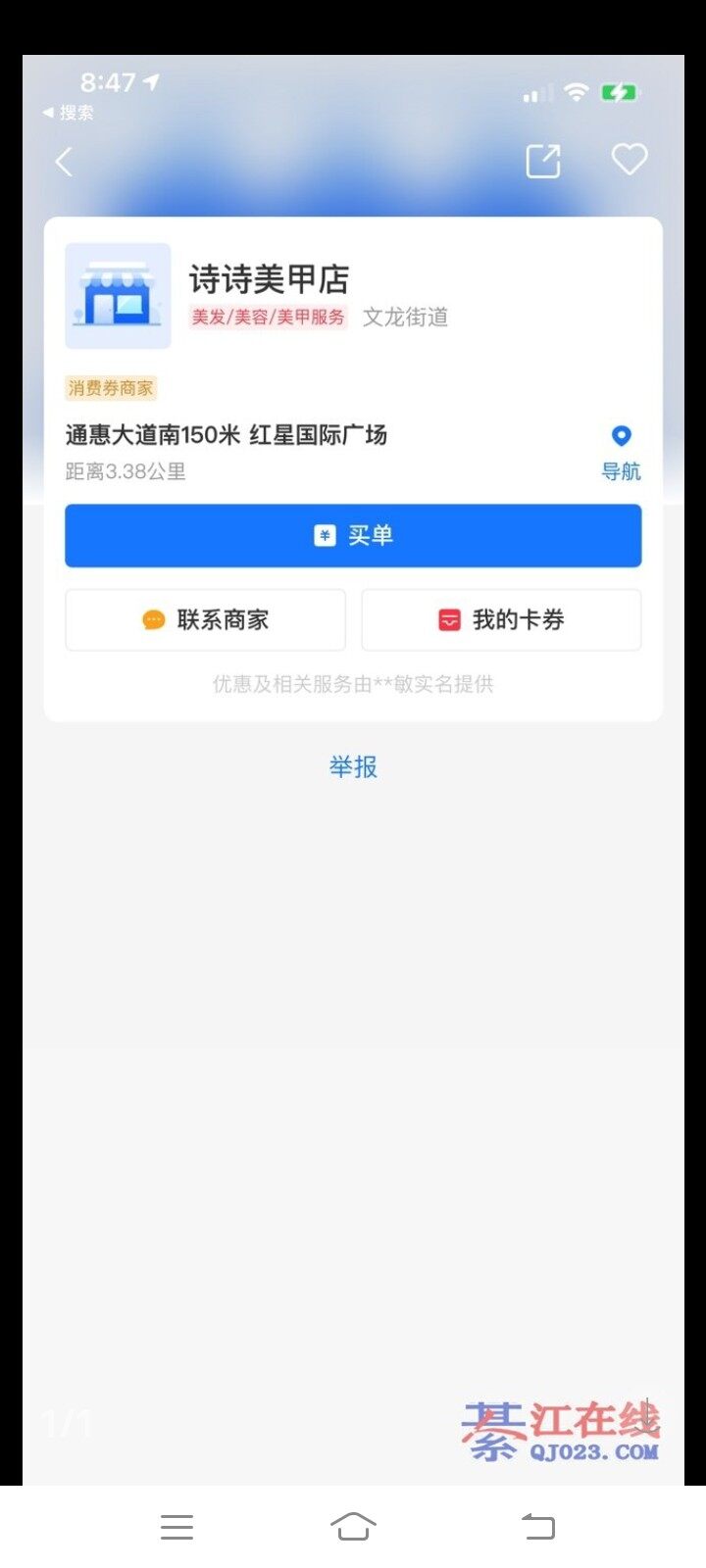706x1568 pixels.
Task: Go back using the top-left arrow
Action: coord(65,162)
